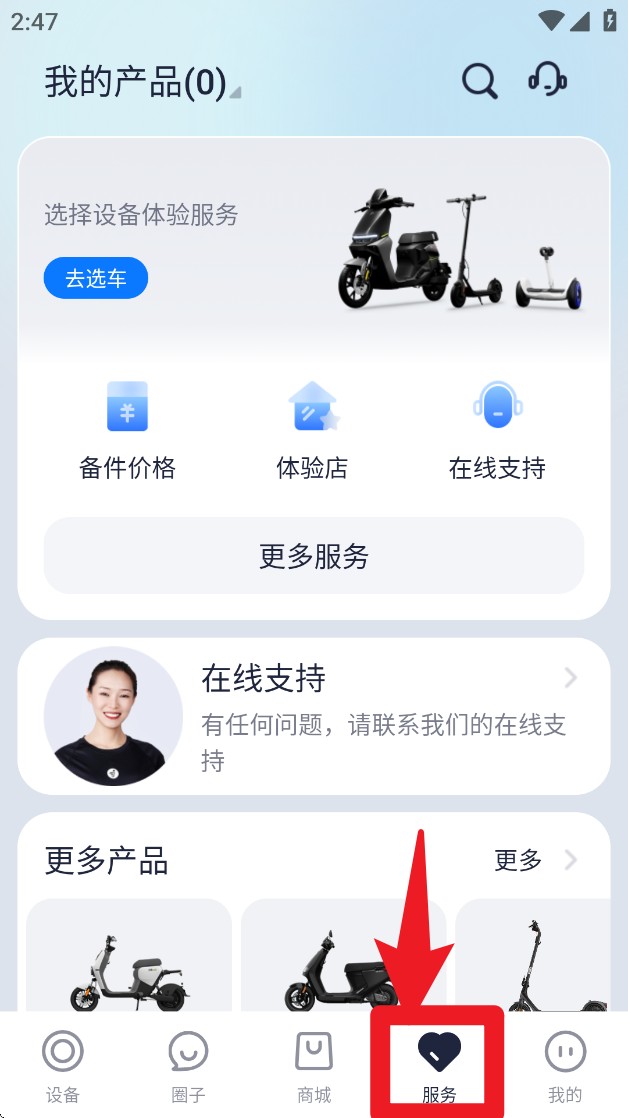Tap the 更多服务 button
The width and height of the screenshot is (628, 1118).
pyautogui.click(x=313, y=556)
